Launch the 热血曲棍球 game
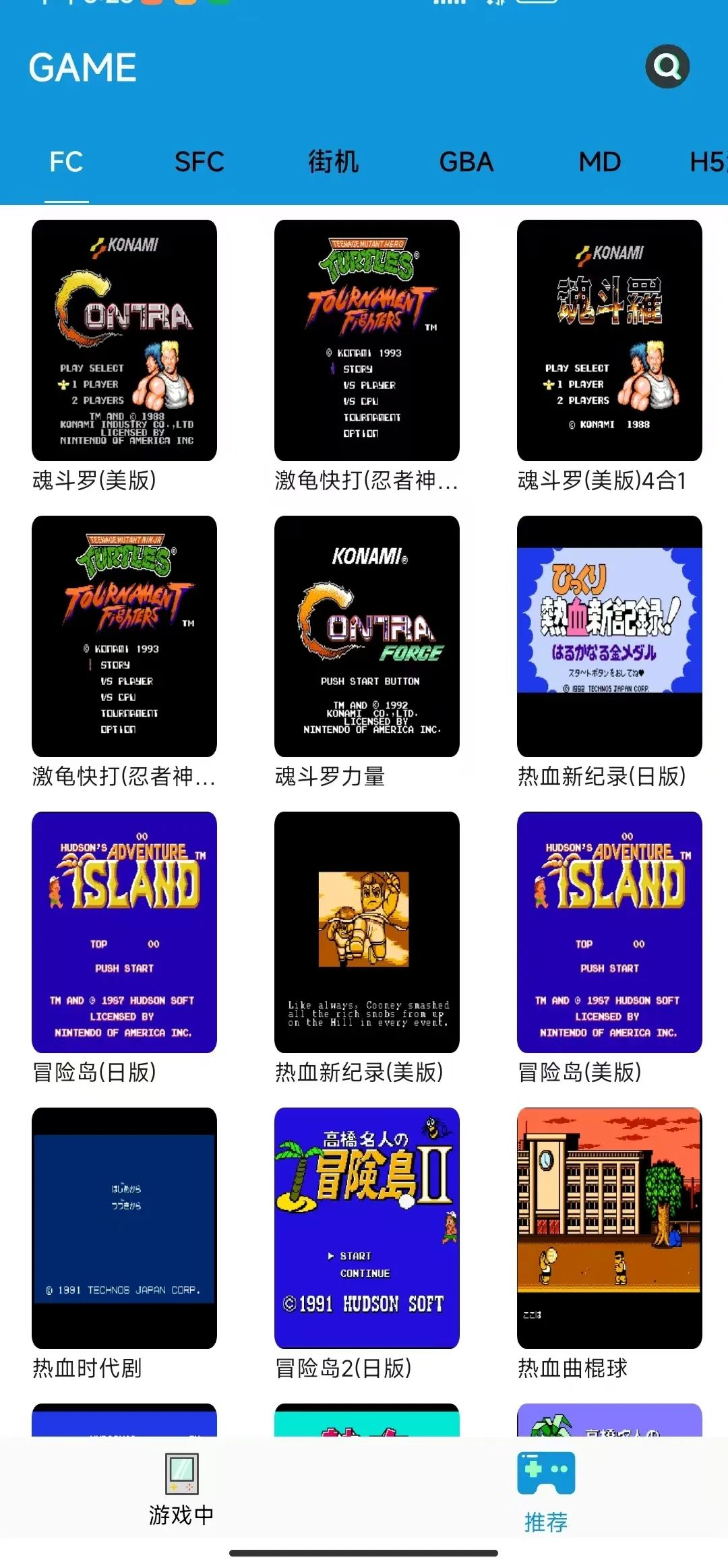The width and height of the screenshot is (728, 1568). point(609,1228)
